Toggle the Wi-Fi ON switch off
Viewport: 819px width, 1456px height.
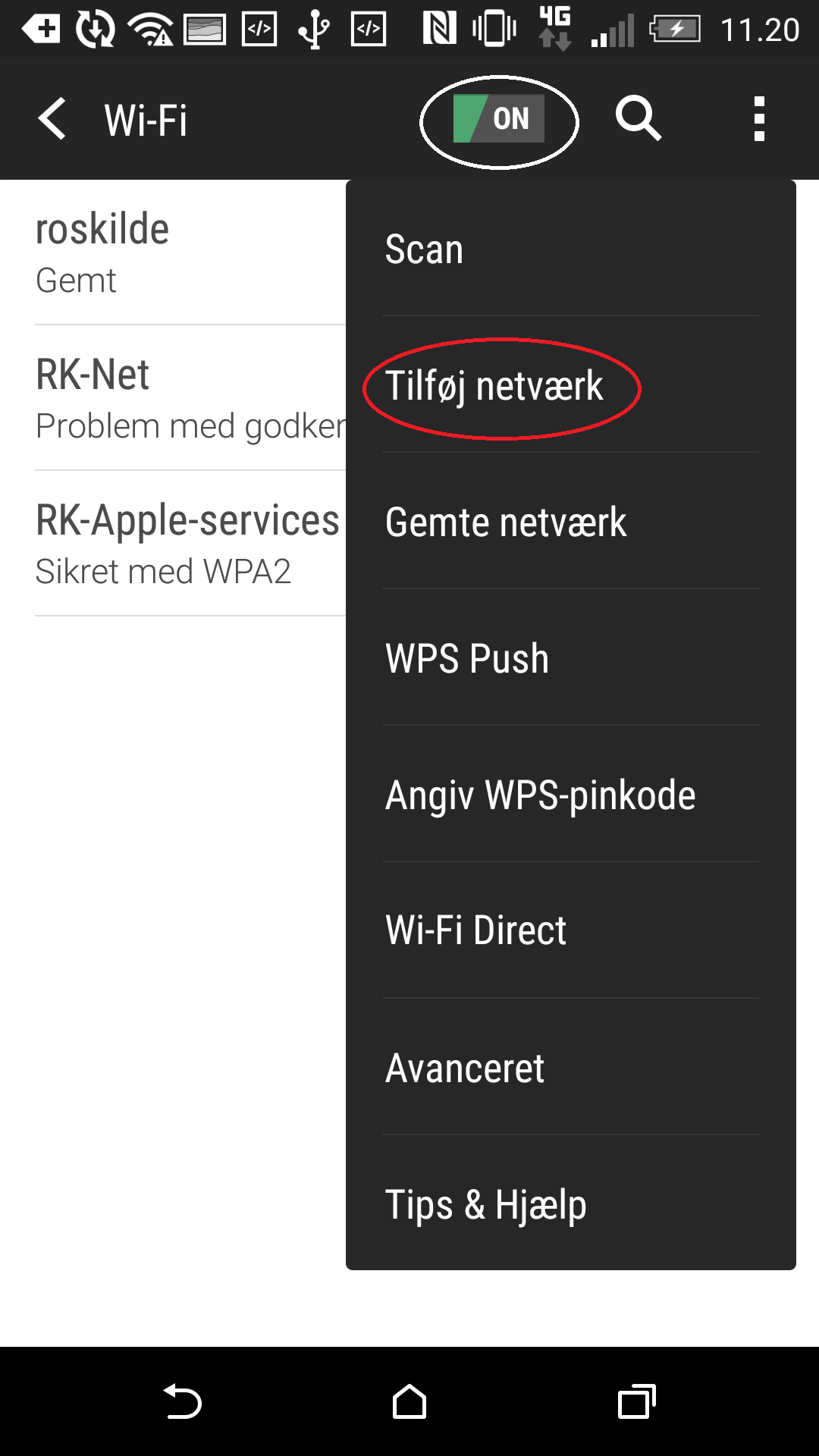[x=498, y=119]
